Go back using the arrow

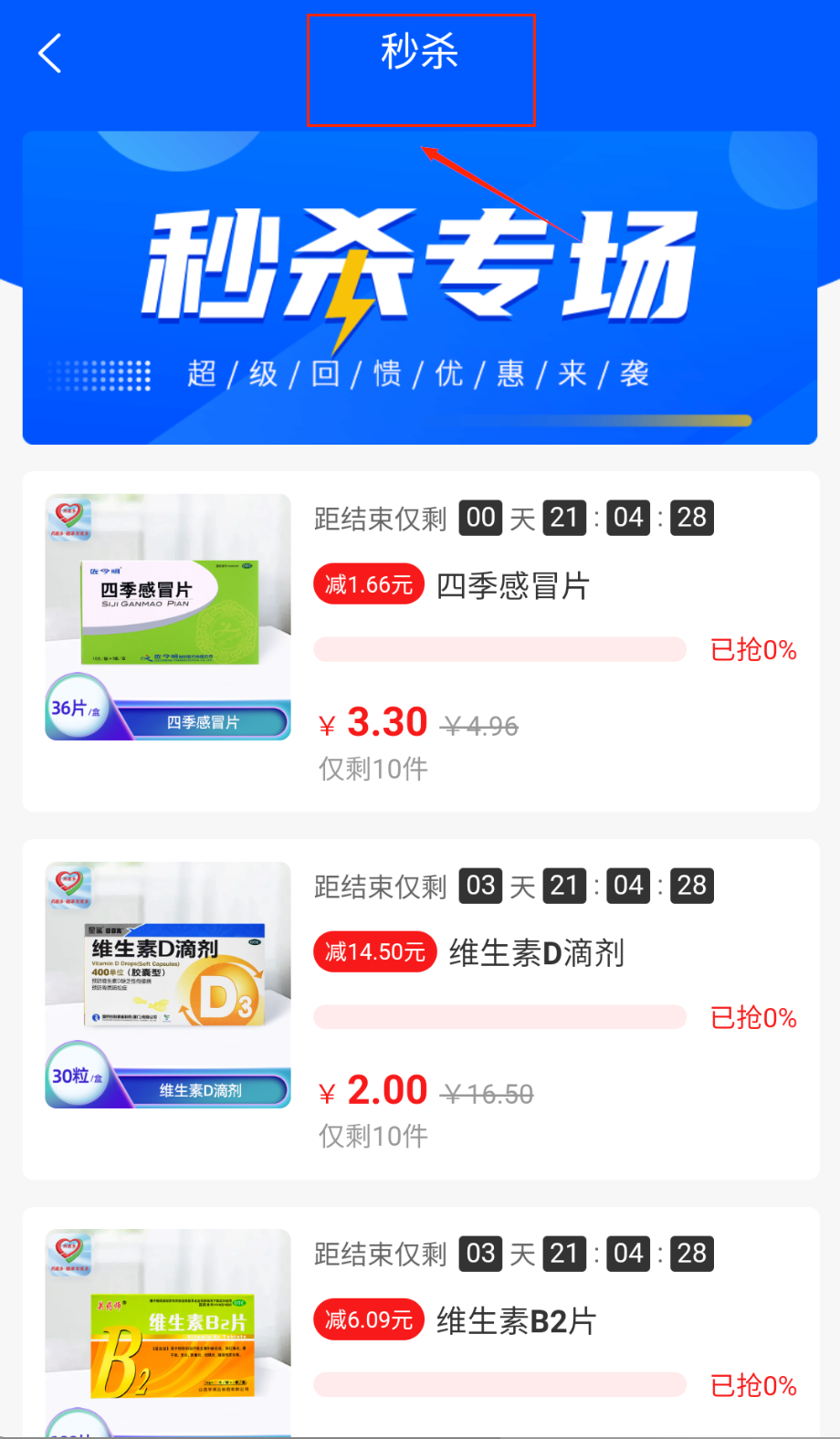click(50, 54)
